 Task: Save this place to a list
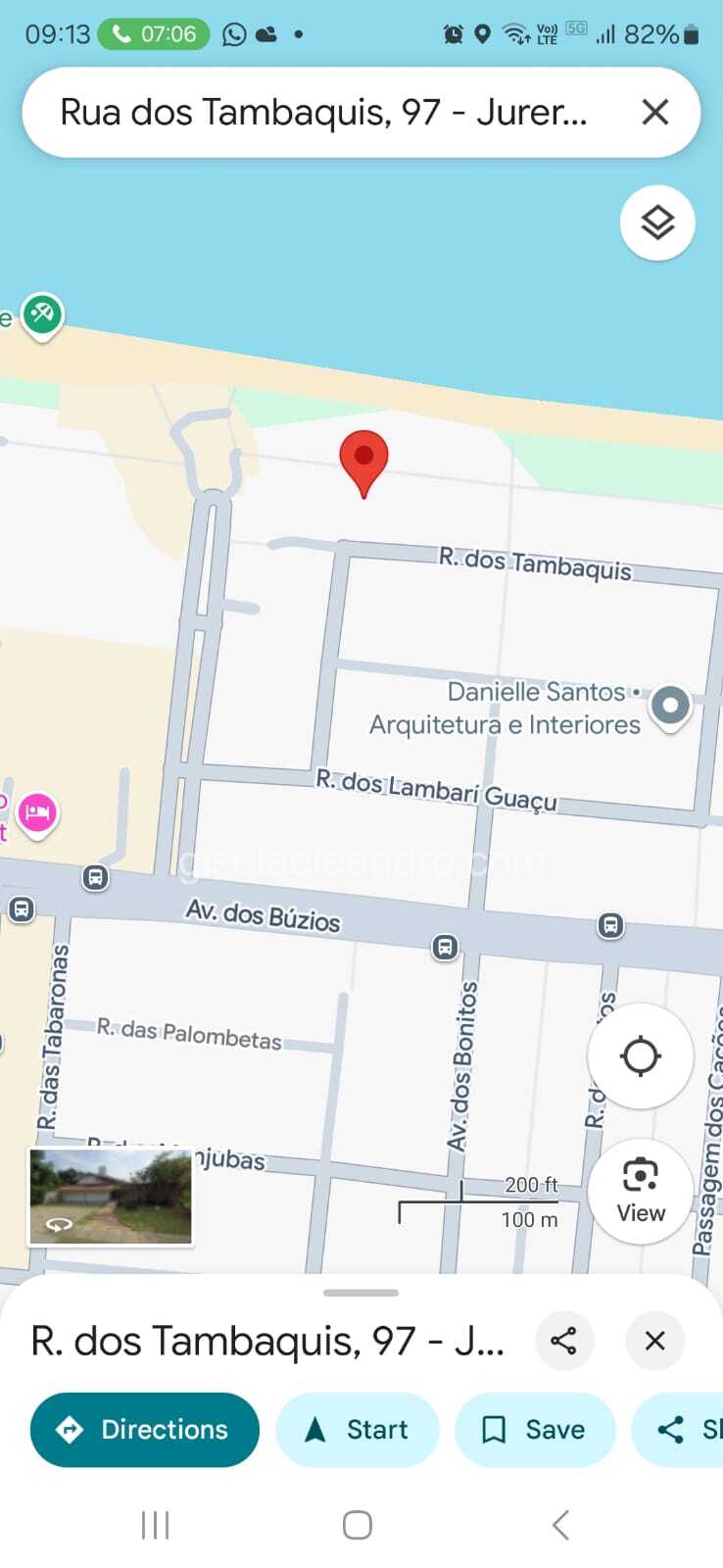(x=535, y=1429)
